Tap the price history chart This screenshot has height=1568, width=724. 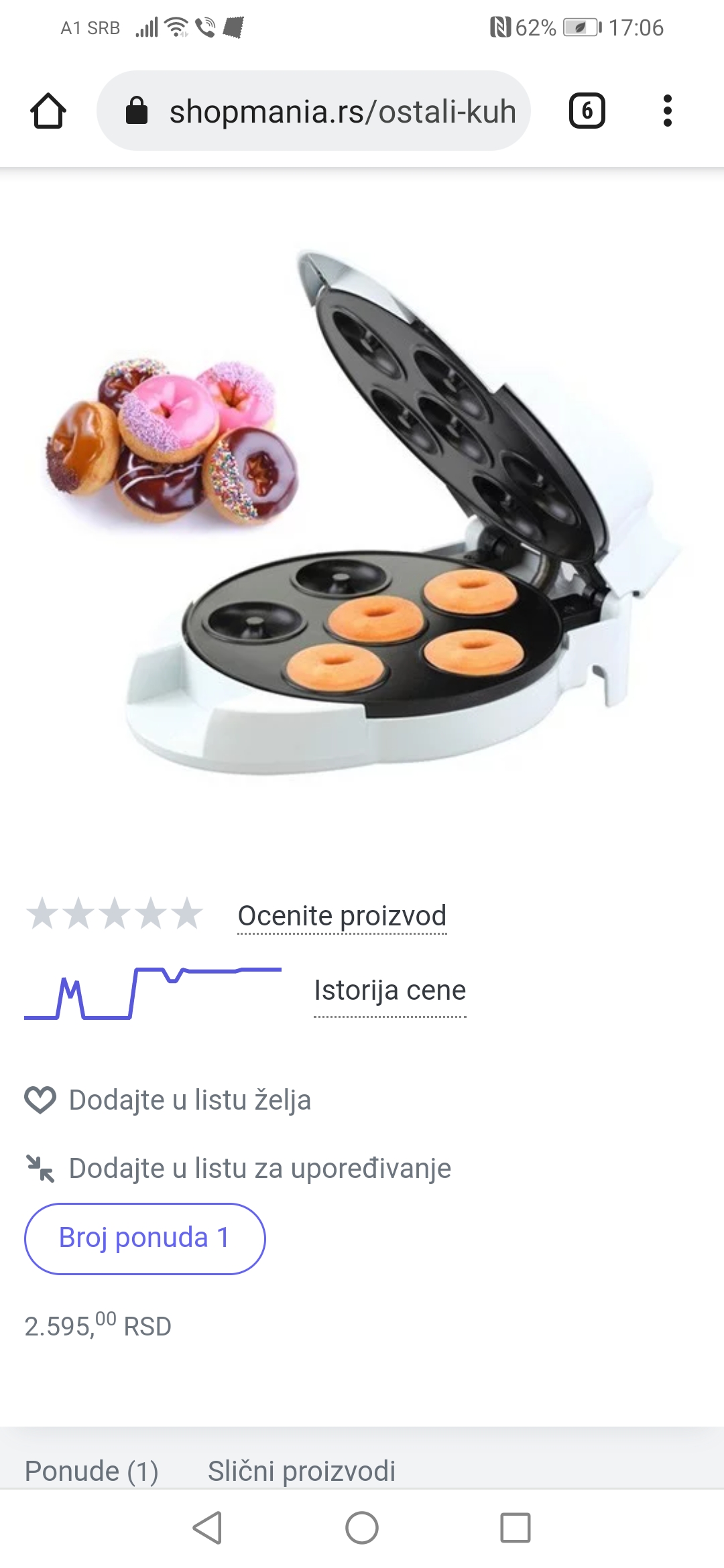[153, 993]
